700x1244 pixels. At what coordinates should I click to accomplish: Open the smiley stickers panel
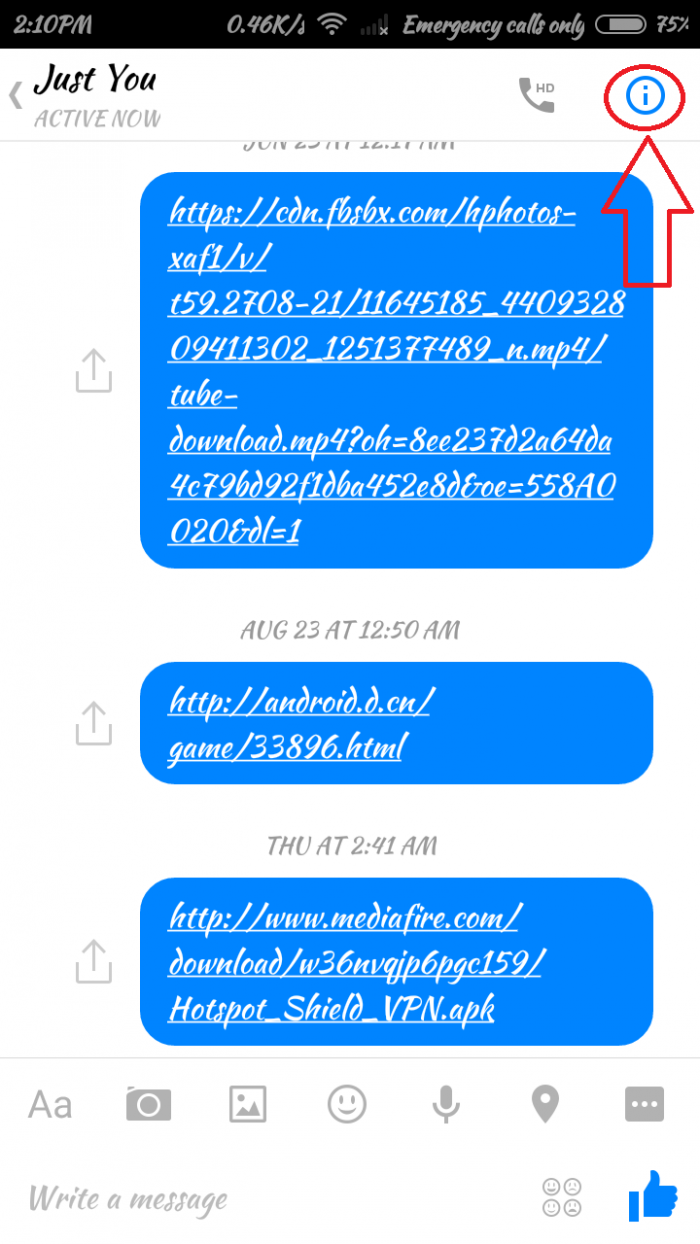pos(347,1104)
